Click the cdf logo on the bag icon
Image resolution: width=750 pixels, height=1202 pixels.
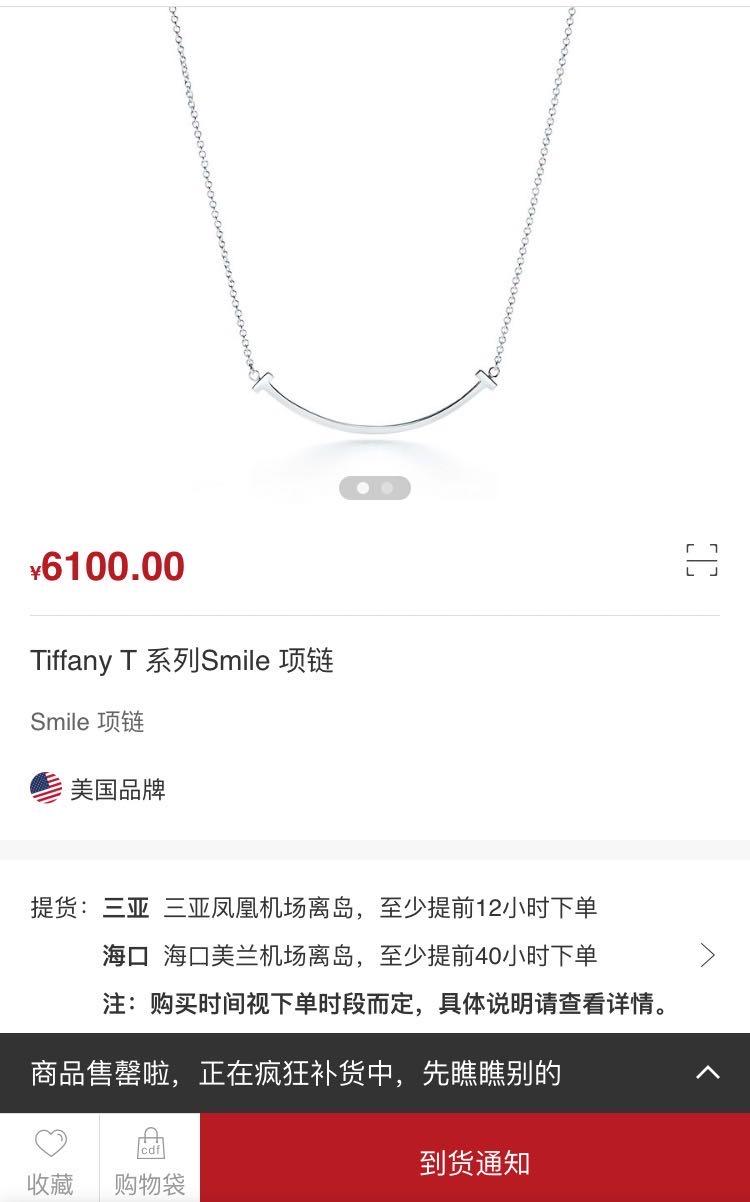(150, 1150)
